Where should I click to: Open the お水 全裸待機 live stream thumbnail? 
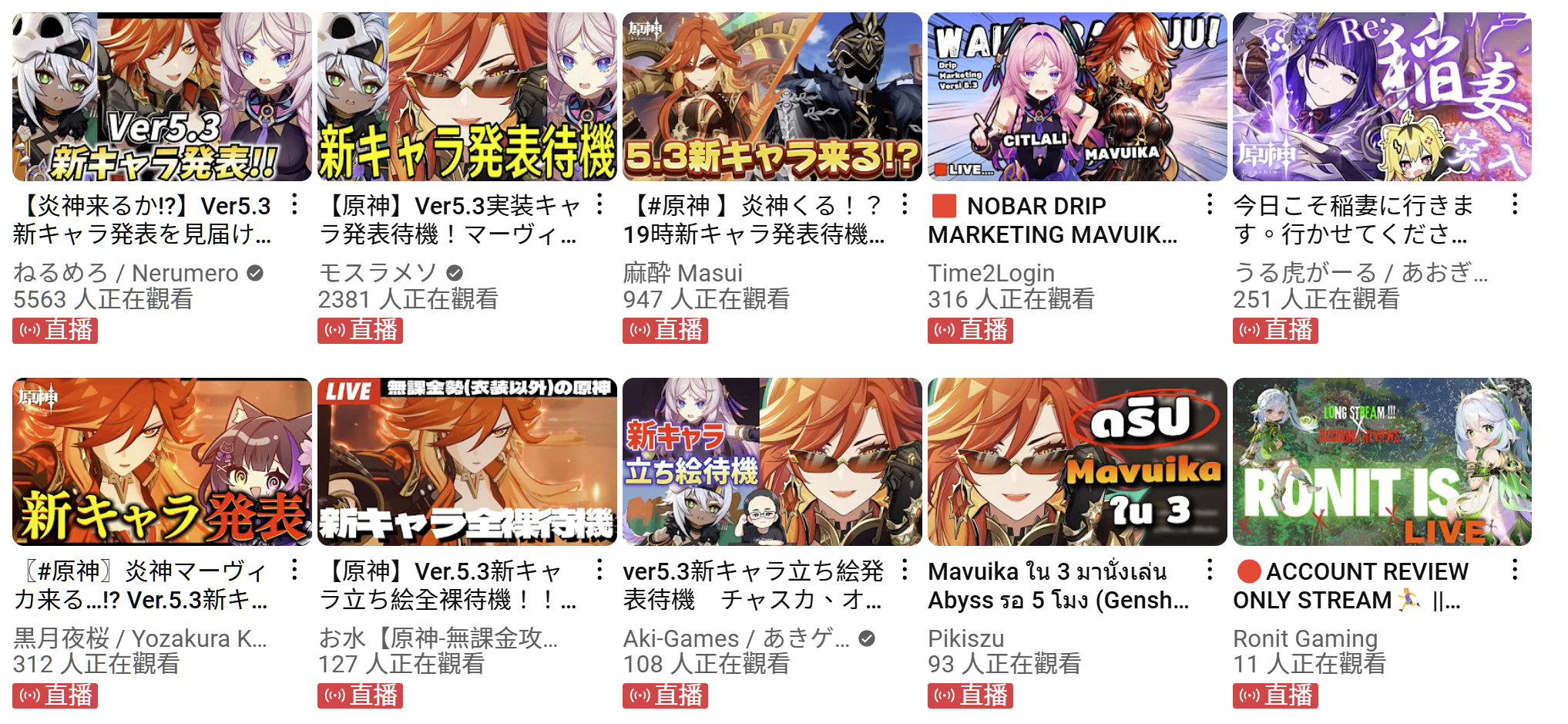[x=467, y=462]
